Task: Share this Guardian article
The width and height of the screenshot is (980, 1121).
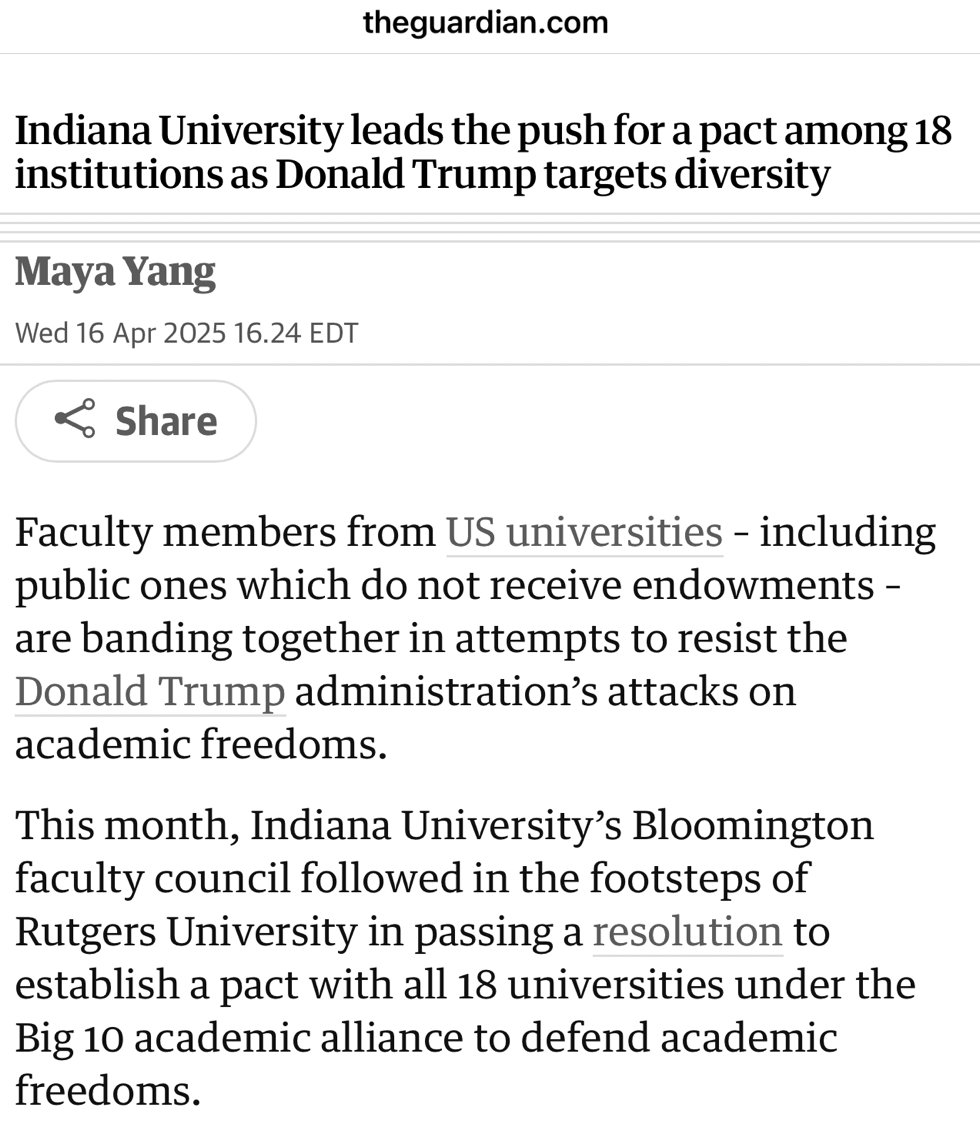Action: coord(136,421)
